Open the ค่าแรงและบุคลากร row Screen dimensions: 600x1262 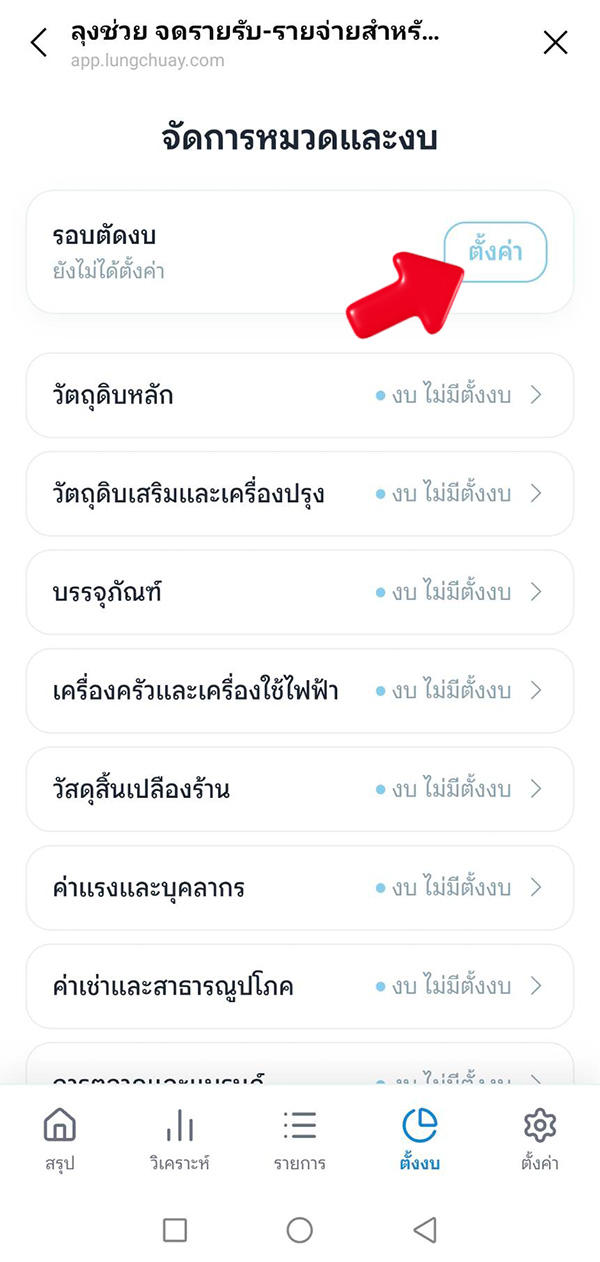coord(299,887)
